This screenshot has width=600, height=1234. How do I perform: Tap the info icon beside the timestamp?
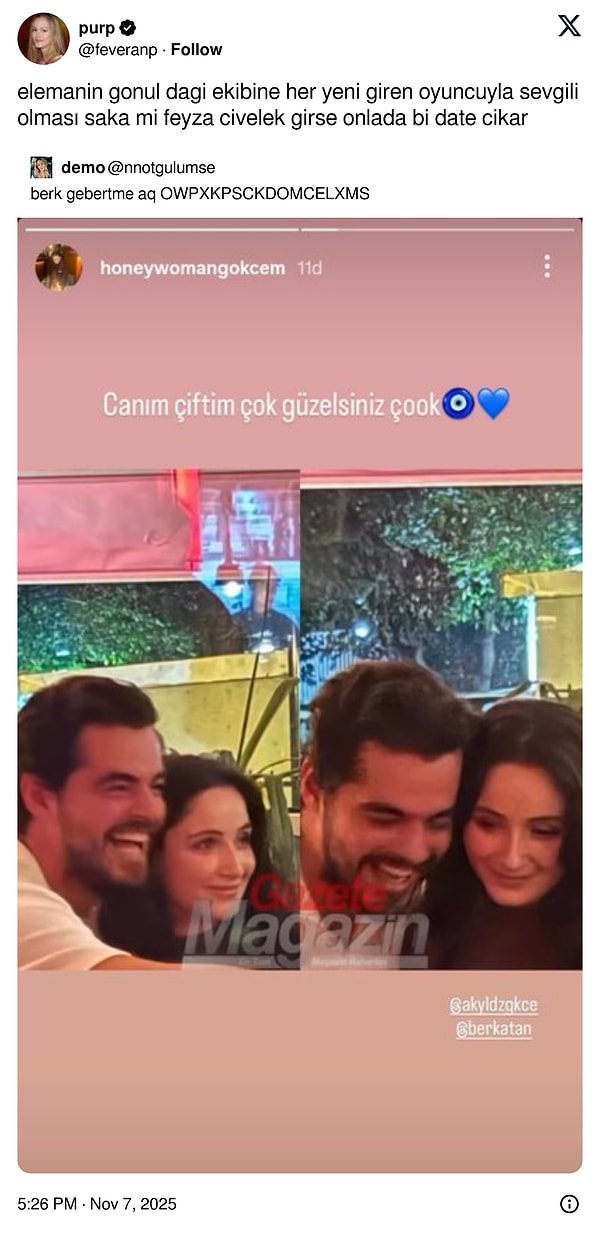pos(569,1204)
